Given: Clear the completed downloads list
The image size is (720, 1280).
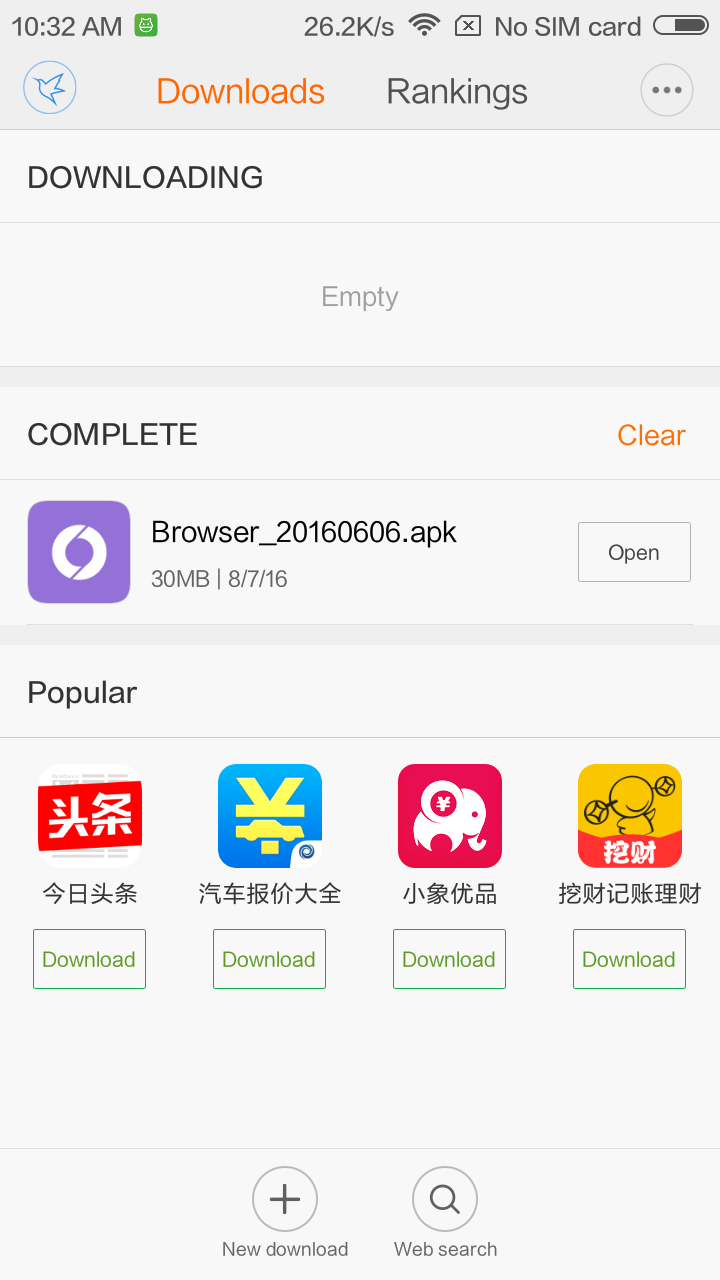Looking at the screenshot, I should pyautogui.click(x=651, y=435).
